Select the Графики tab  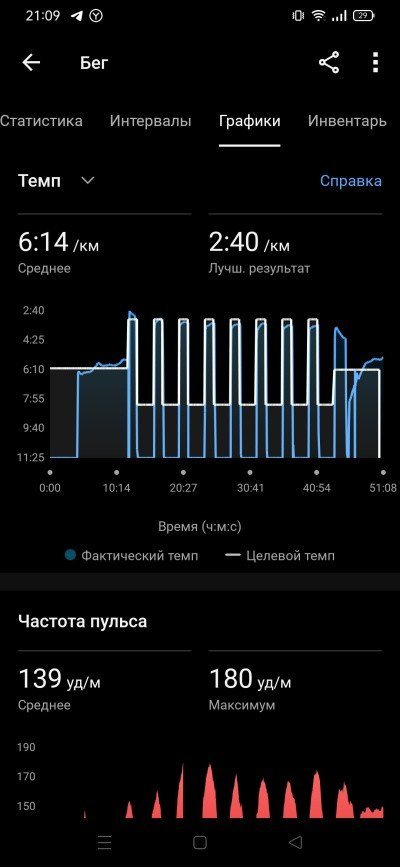pos(250,121)
